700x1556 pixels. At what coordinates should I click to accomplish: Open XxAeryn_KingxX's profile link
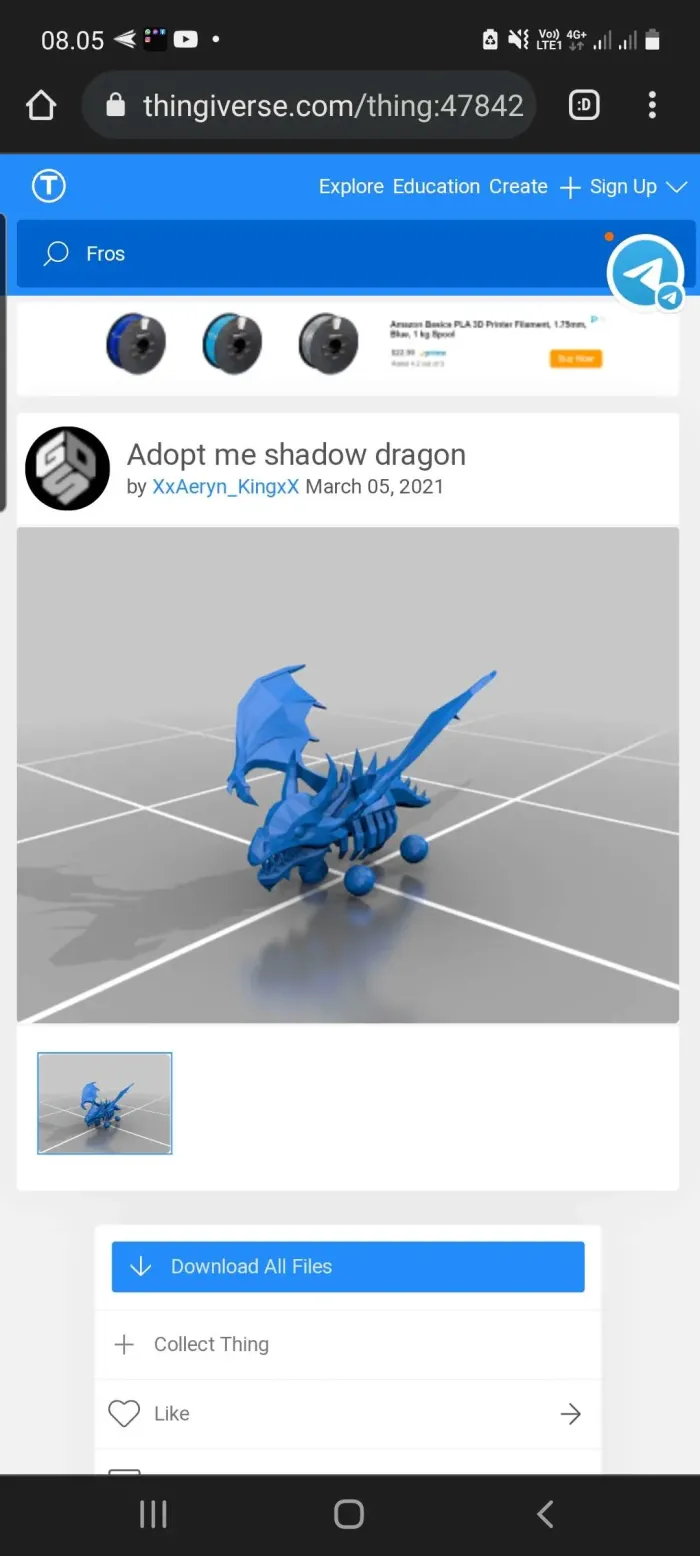click(x=225, y=487)
